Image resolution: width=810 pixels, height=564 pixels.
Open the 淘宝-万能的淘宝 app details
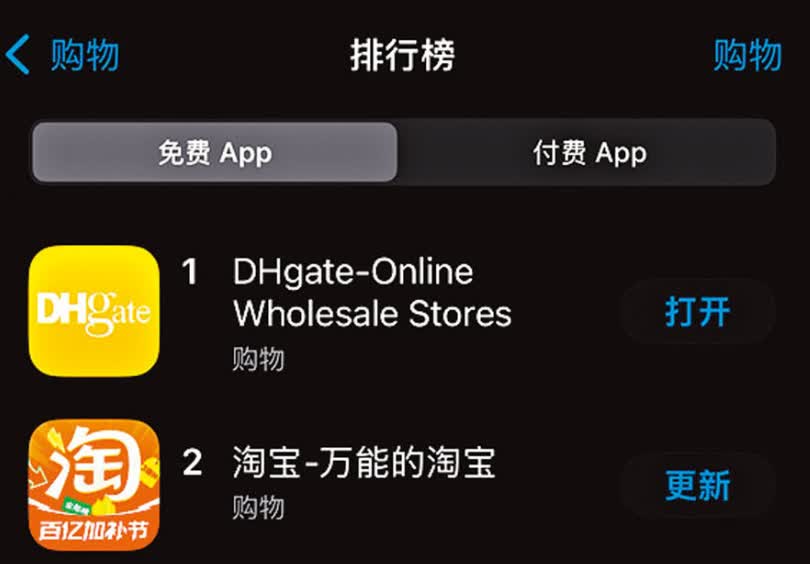[364, 463]
